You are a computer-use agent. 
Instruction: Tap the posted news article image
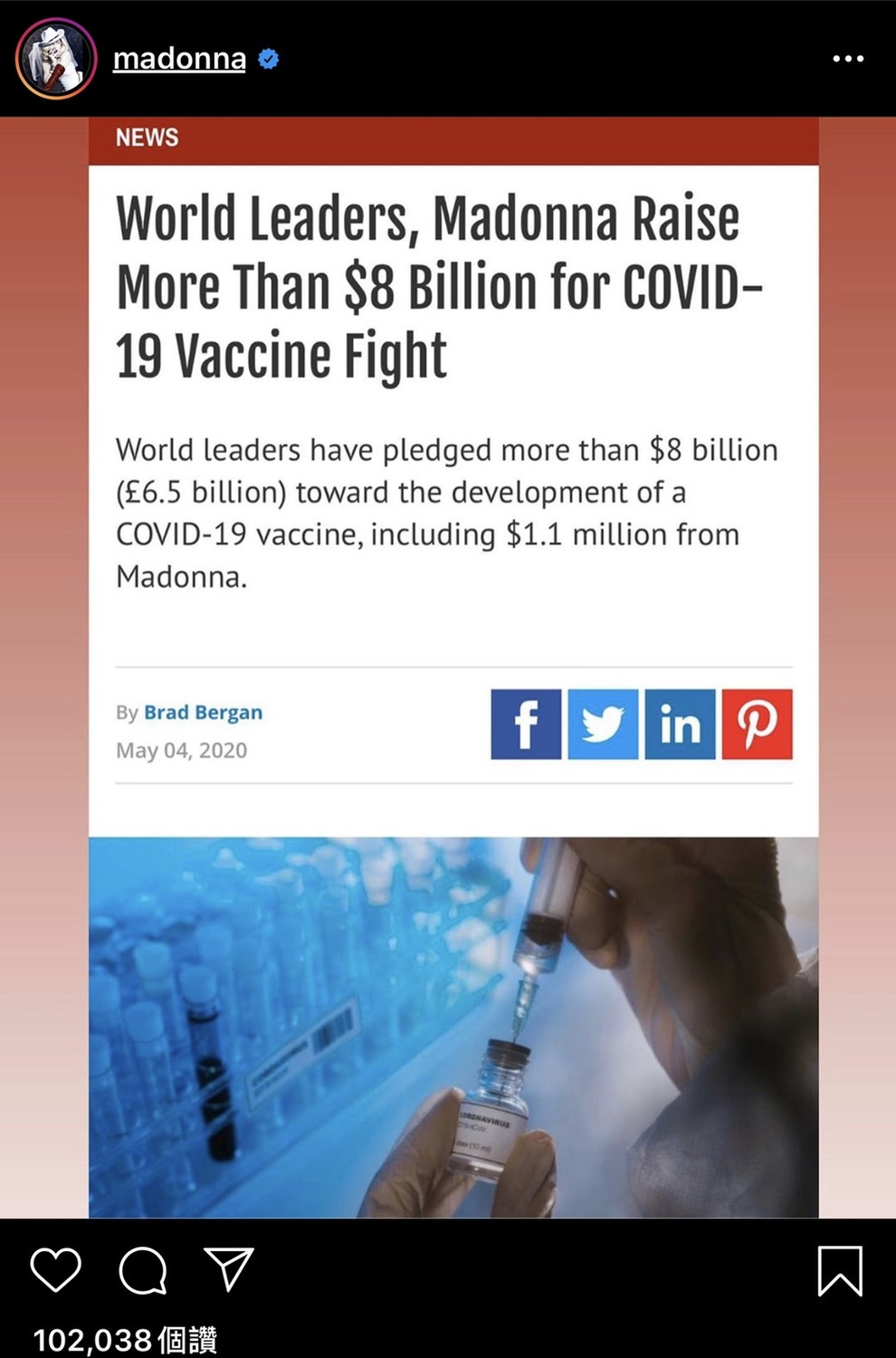pyautogui.click(x=453, y=667)
